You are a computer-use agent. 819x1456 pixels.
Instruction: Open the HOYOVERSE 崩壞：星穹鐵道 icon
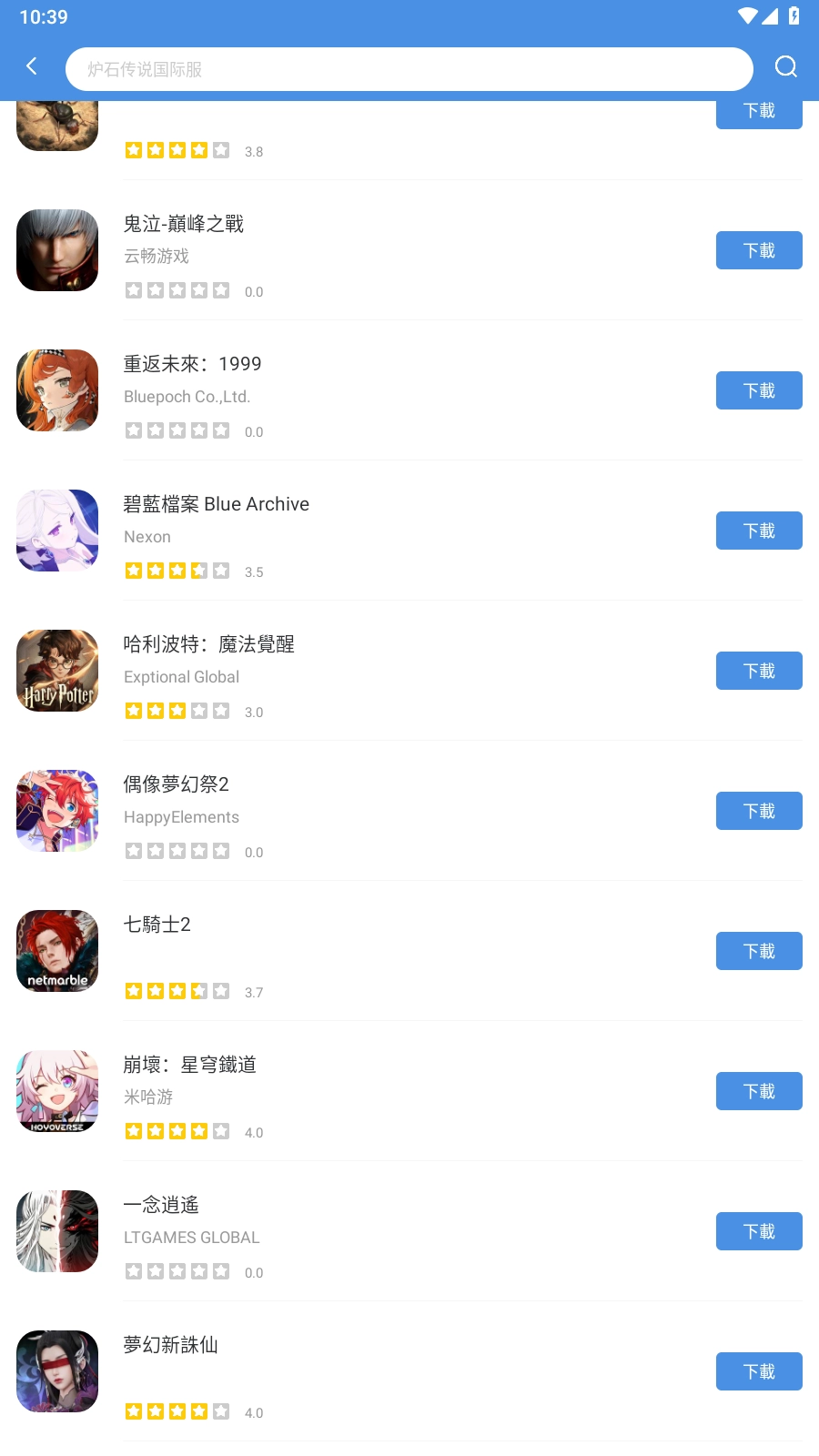56,1091
